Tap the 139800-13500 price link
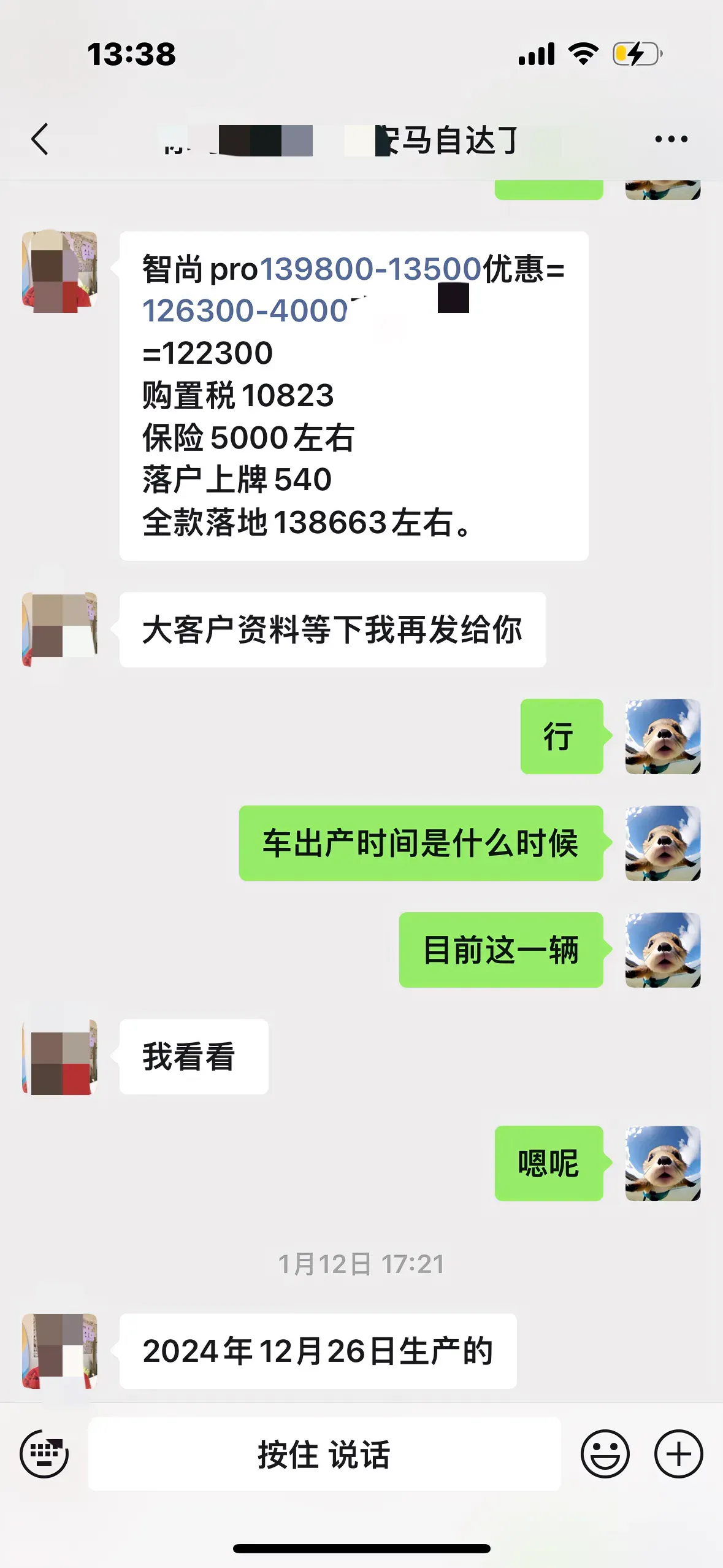 point(371,269)
